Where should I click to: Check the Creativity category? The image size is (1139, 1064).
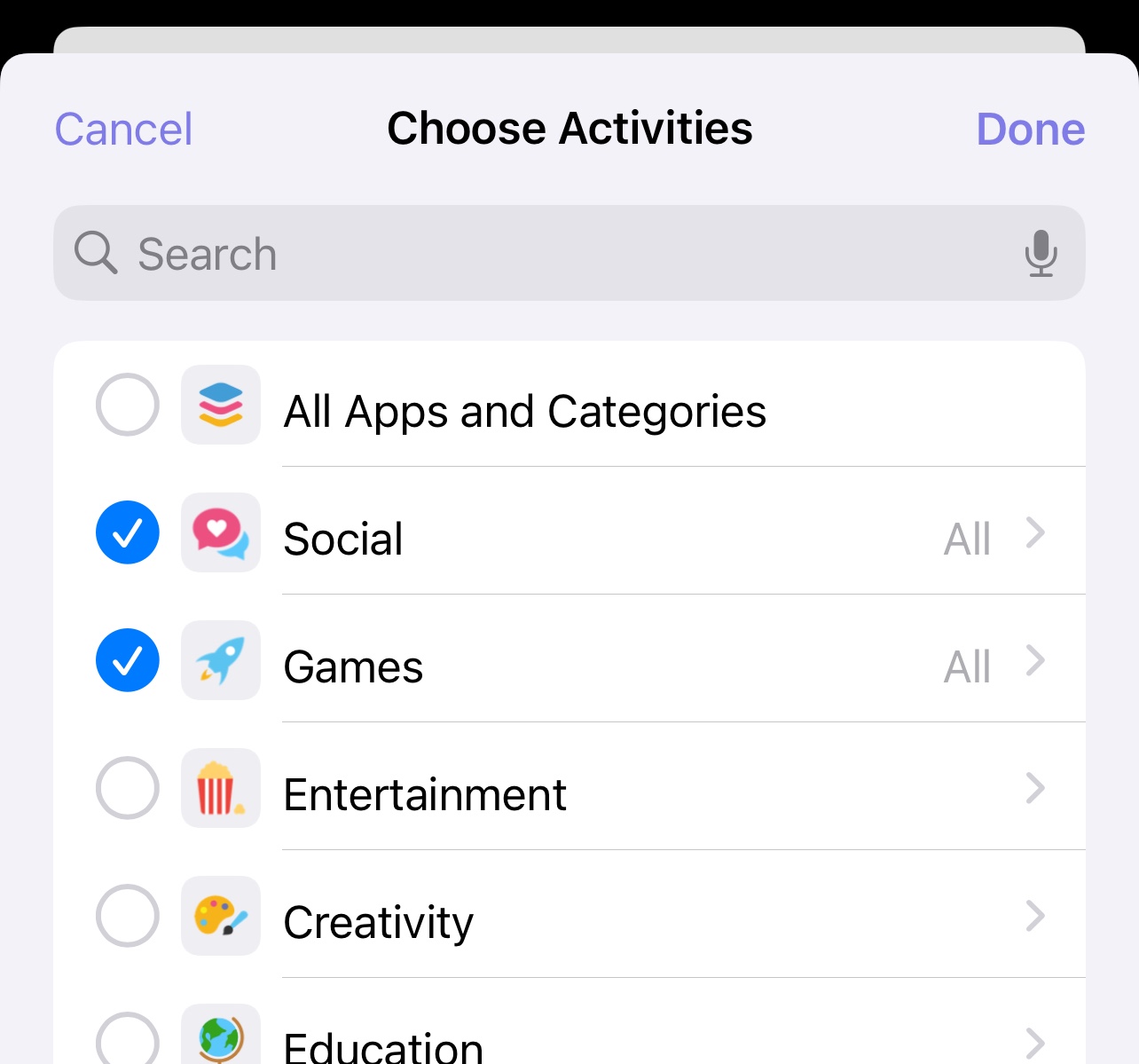coord(128,916)
